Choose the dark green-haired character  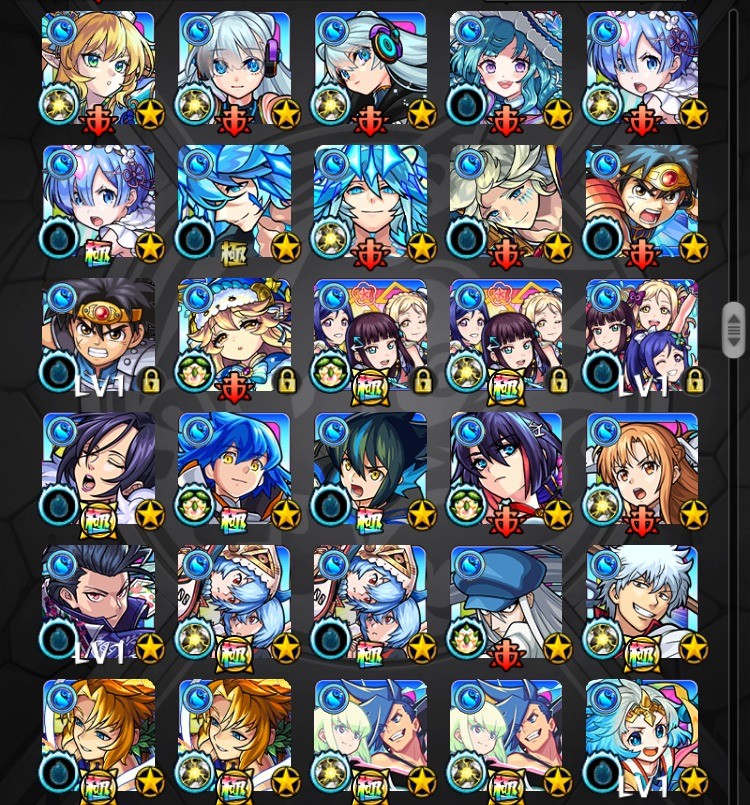pos(370,470)
